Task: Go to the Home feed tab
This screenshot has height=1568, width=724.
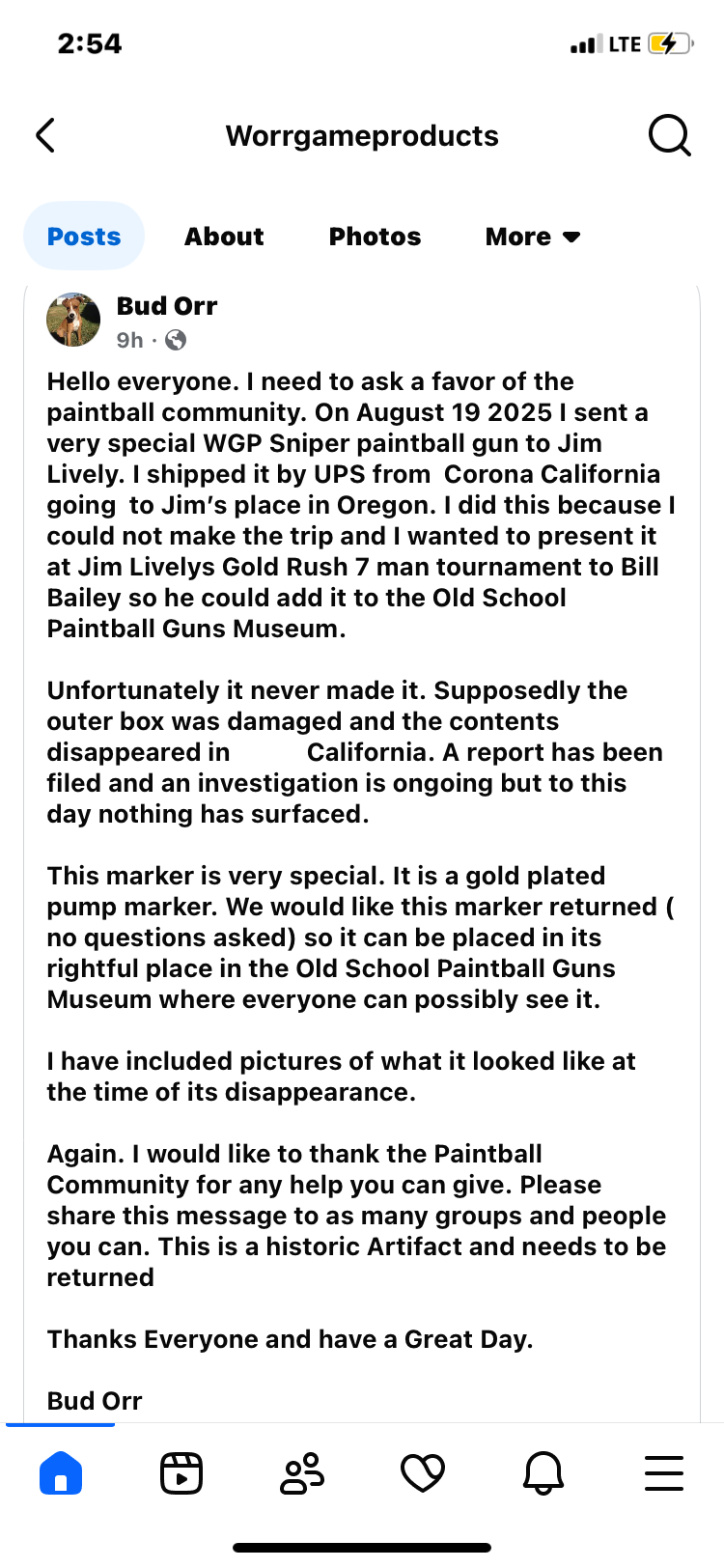Action: point(61,1473)
